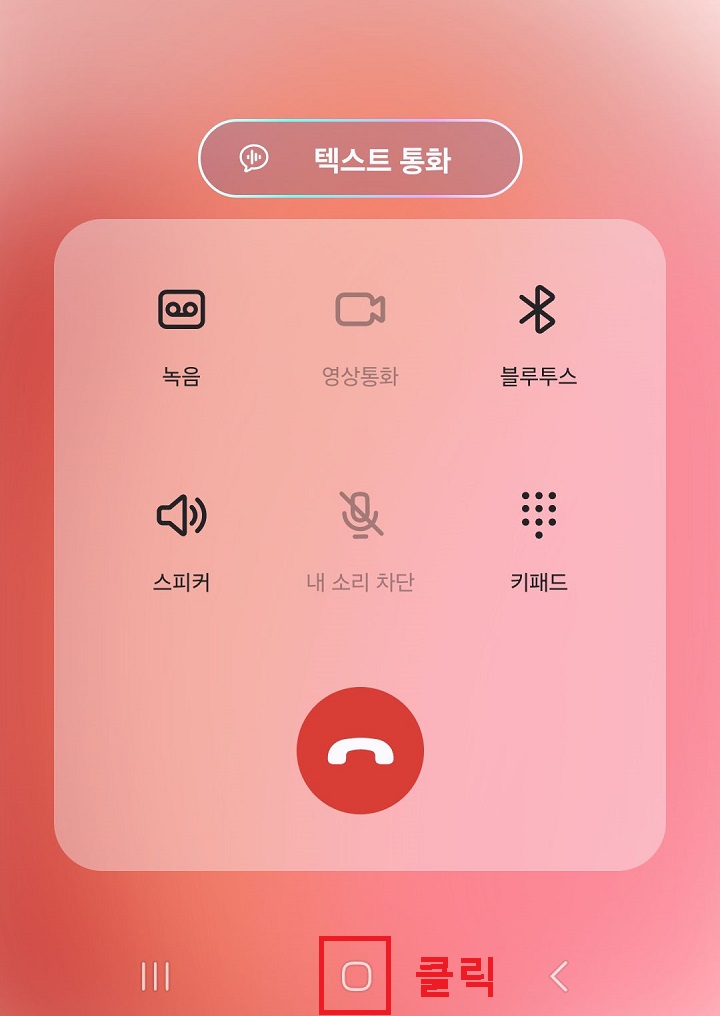The image size is (720, 1016).
Task: Select the 내 소리 차단 mute icon
Action: click(360, 516)
